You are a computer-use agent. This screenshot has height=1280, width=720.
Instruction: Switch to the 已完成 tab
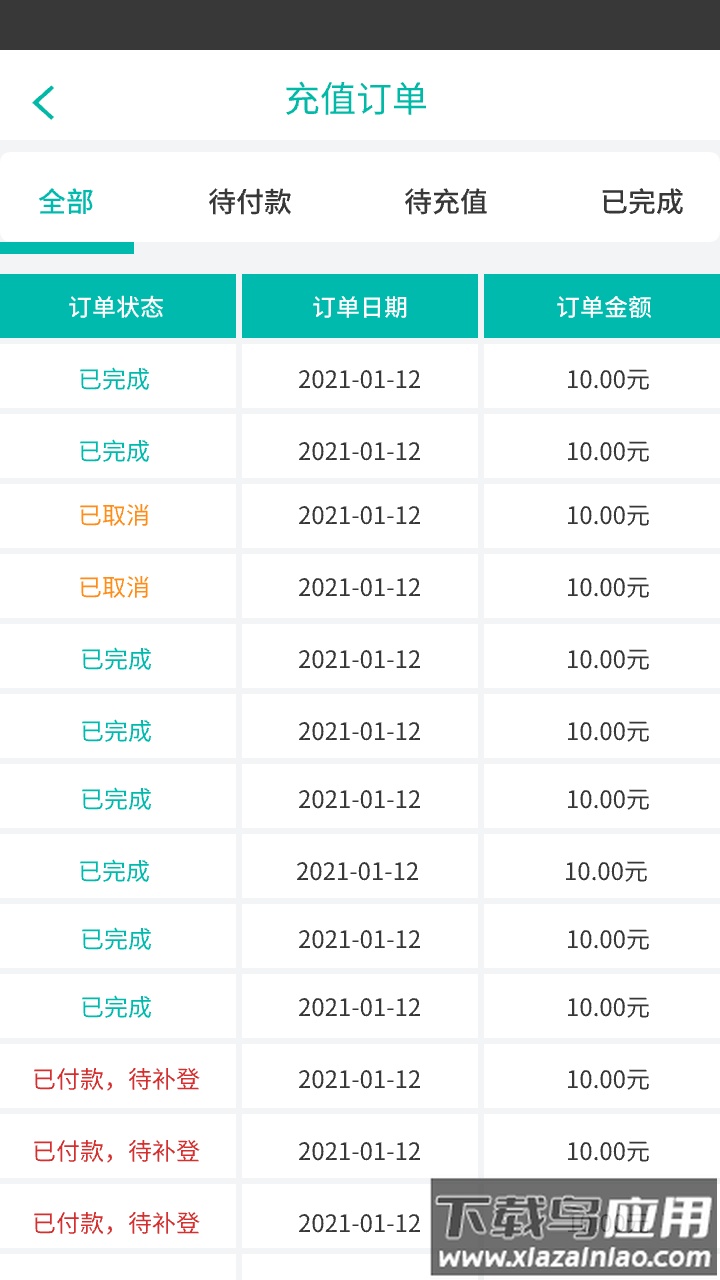[643, 202]
